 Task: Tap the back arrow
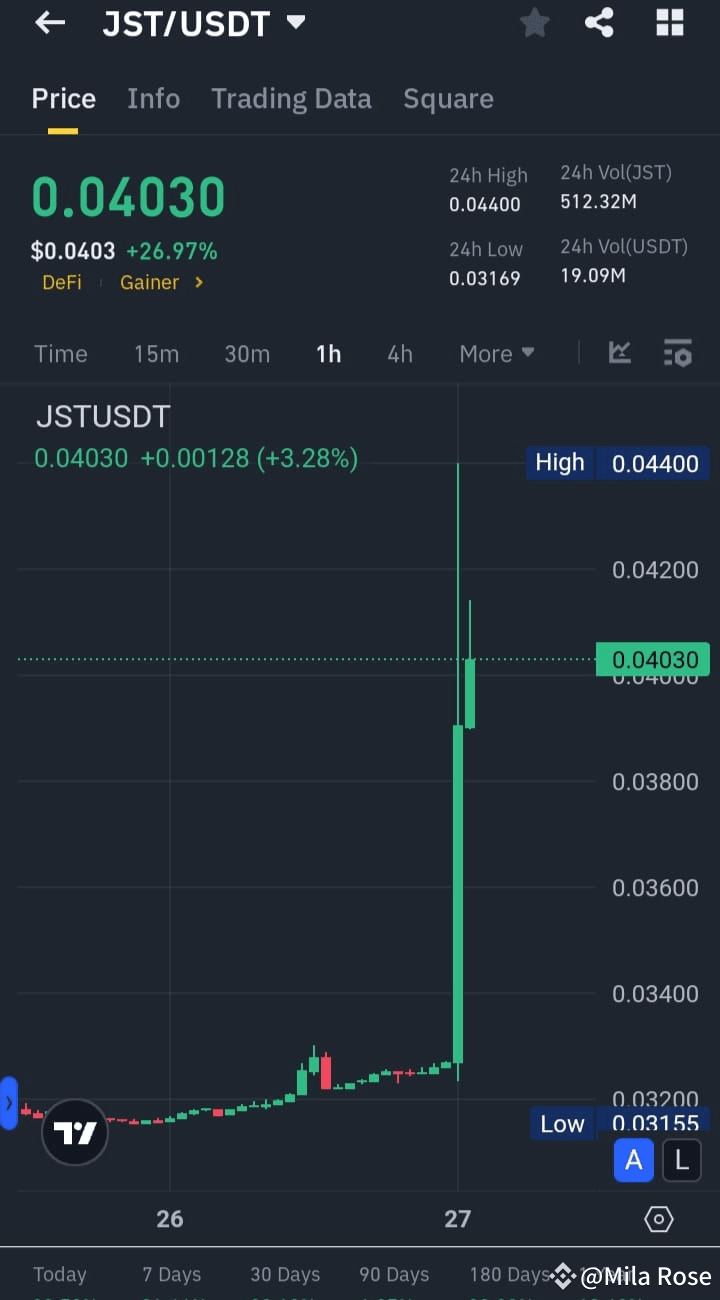coord(49,22)
